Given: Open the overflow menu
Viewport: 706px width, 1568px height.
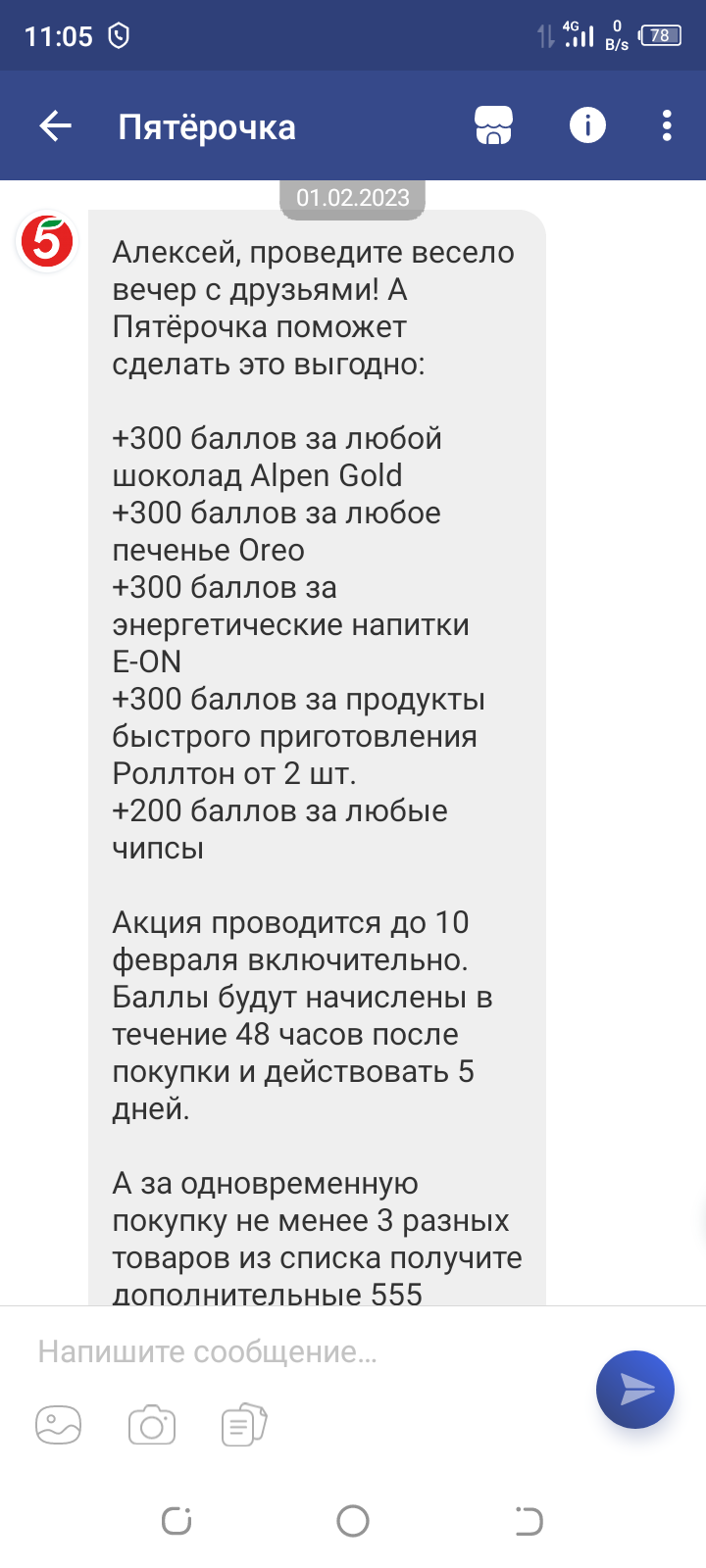Looking at the screenshot, I should (667, 126).
